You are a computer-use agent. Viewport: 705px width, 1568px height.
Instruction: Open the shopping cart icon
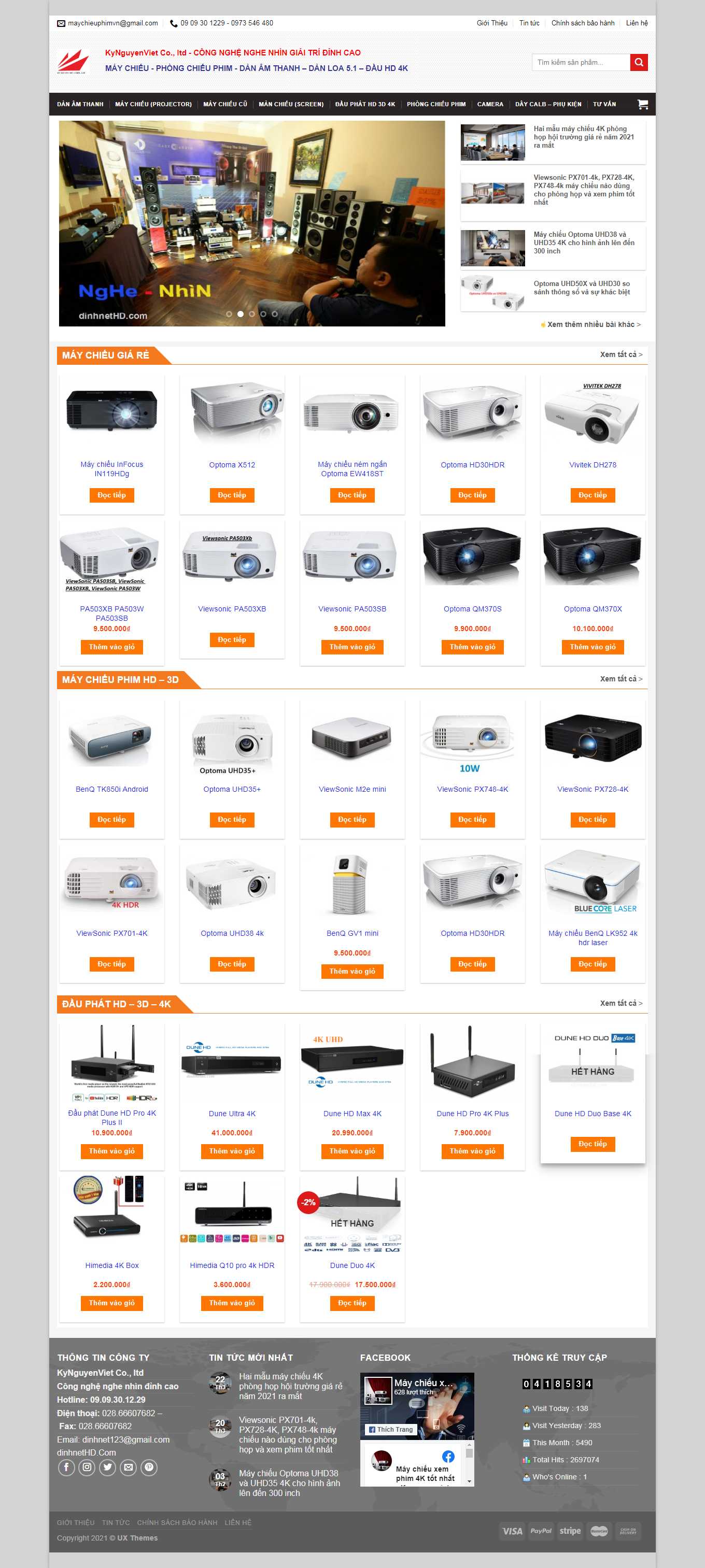642,104
